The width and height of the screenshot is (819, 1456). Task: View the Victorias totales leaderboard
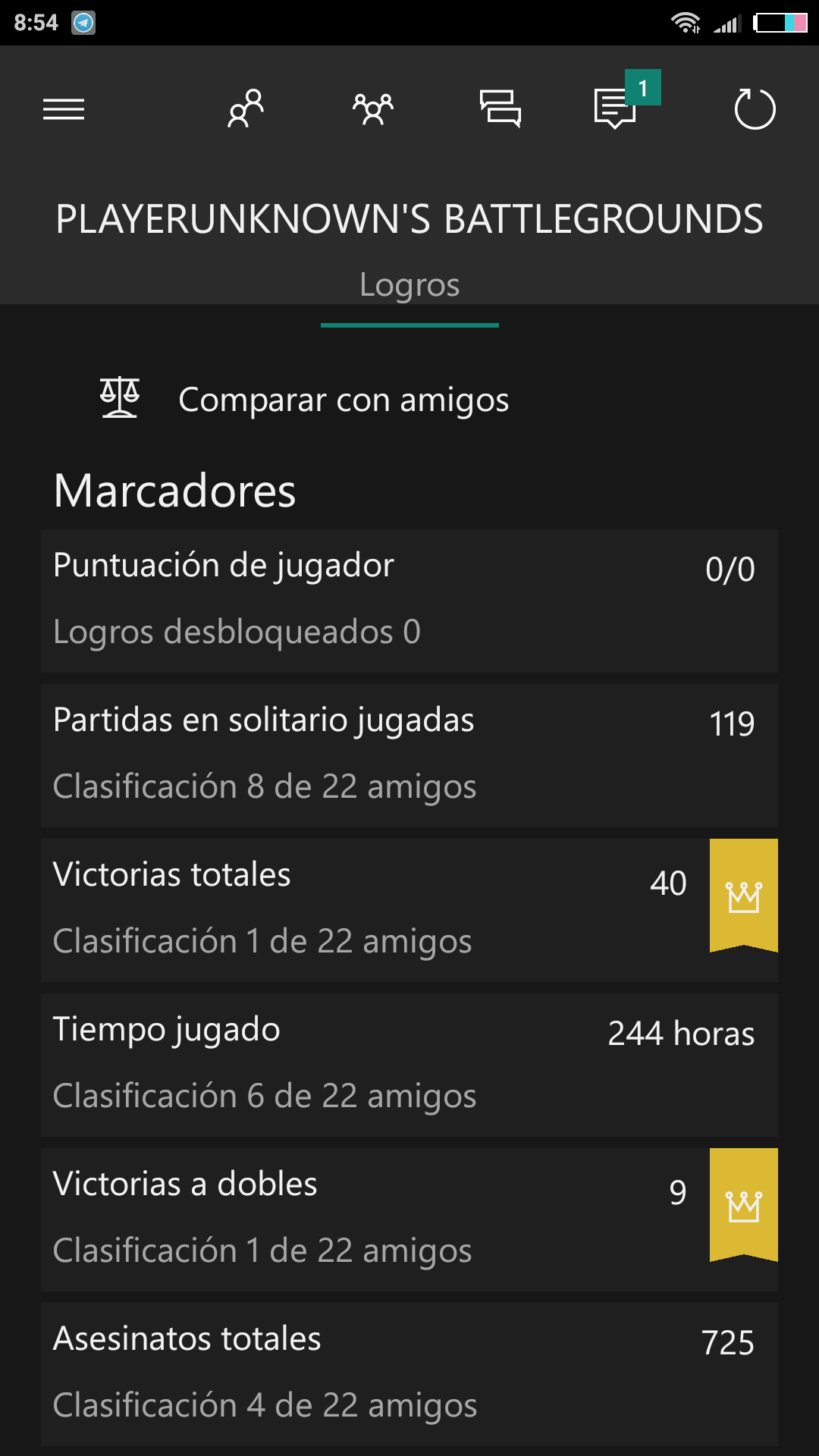click(x=409, y=909)
